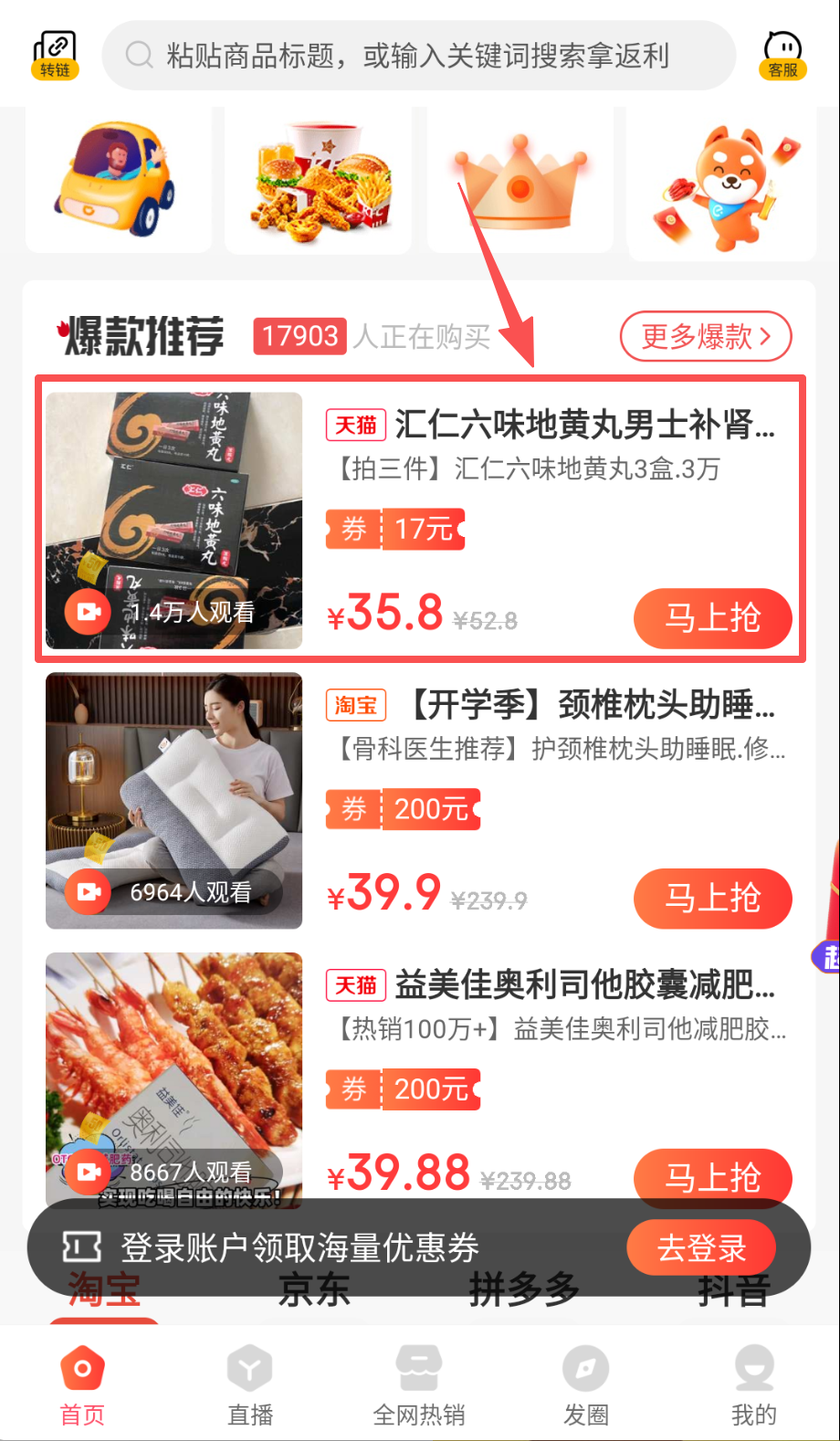Click the search input field at top

click(x=420, y=56)
